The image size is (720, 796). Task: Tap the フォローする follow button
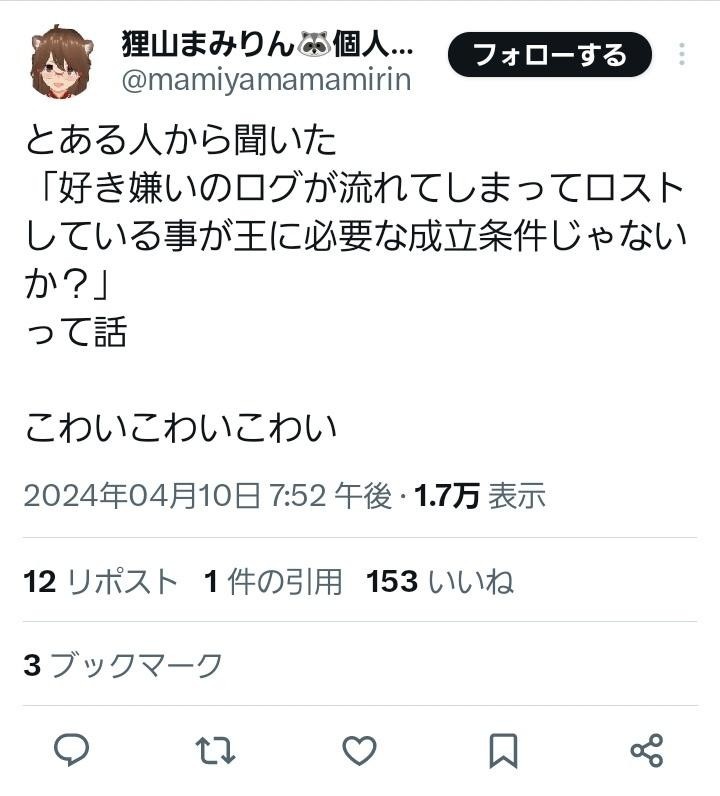coord(549,55)
